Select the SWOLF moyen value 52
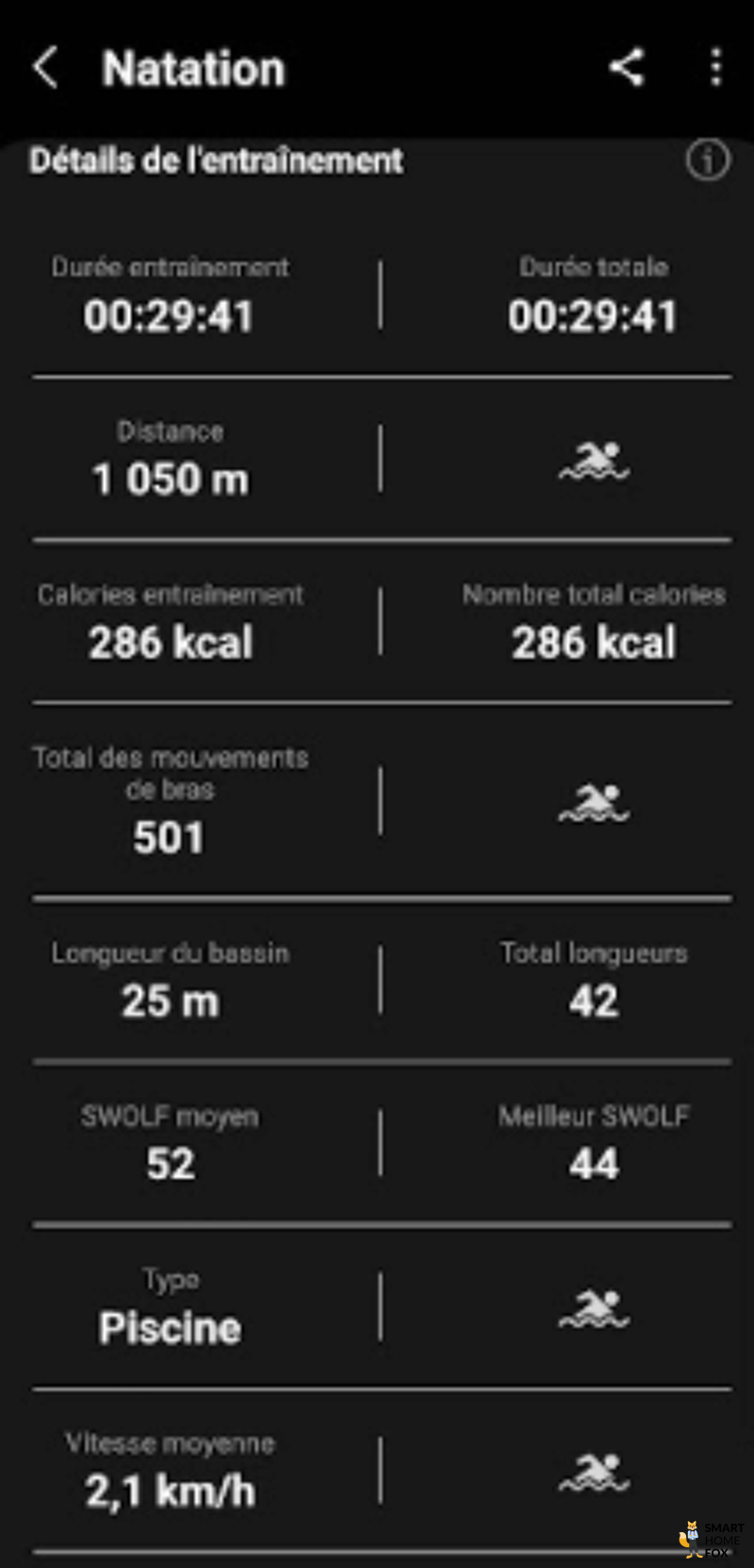The height and width of the screenshot is (1568, 754). [170, 1164]
